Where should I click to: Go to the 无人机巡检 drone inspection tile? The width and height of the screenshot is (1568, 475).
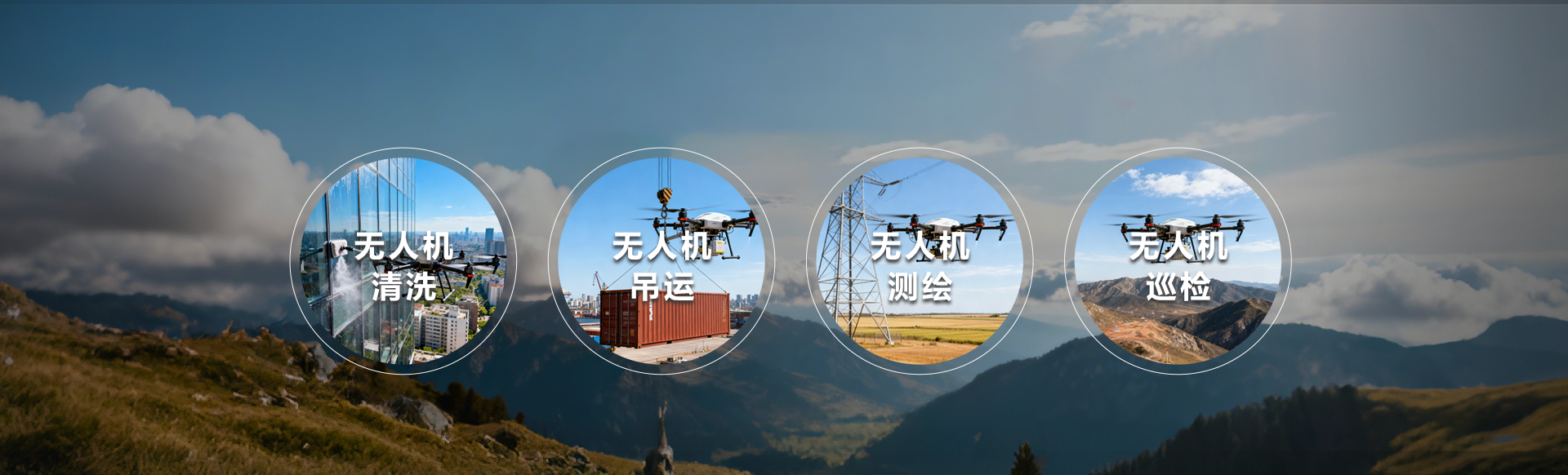click(x=1178, y=261)
